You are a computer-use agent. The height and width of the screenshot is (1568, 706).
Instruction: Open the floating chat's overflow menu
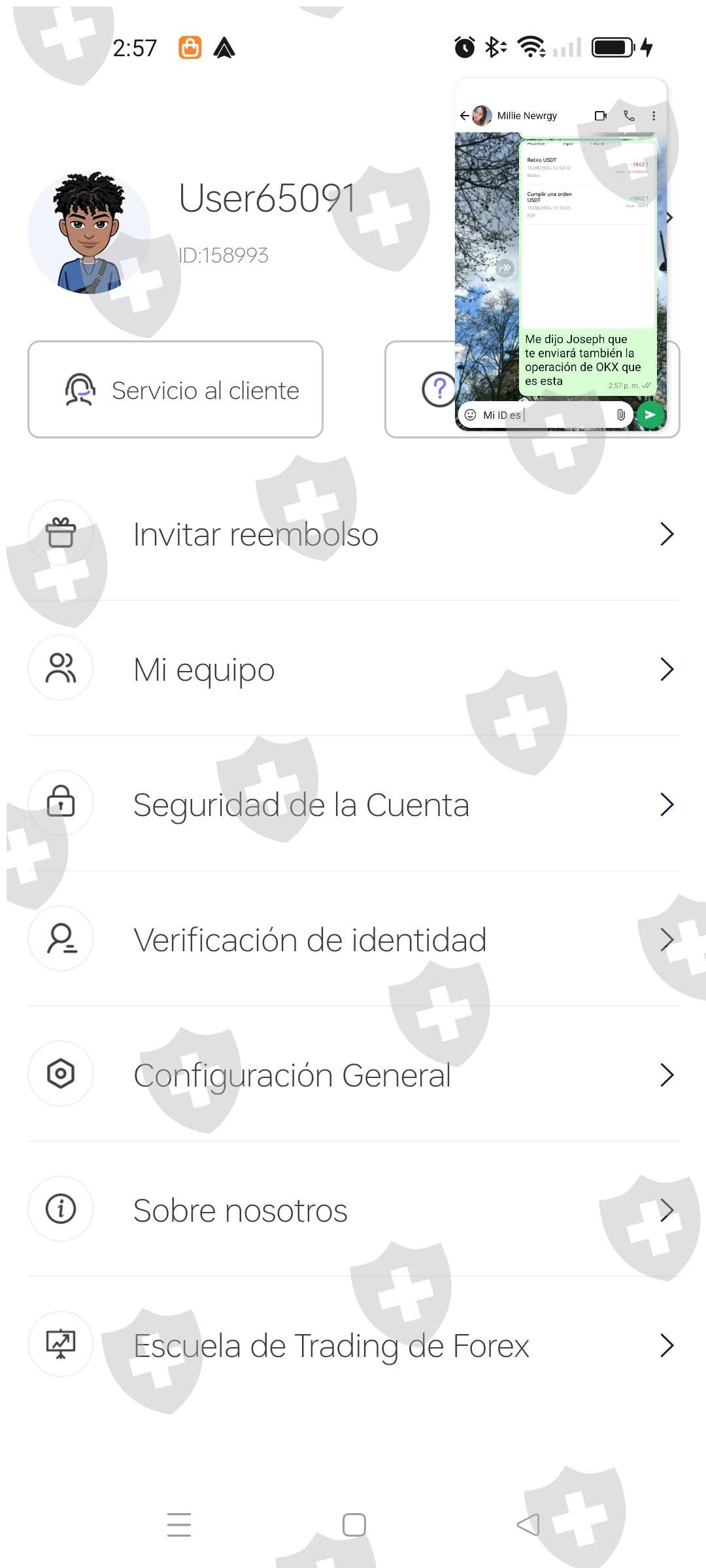pyautogui.click(x=654, y=116)
